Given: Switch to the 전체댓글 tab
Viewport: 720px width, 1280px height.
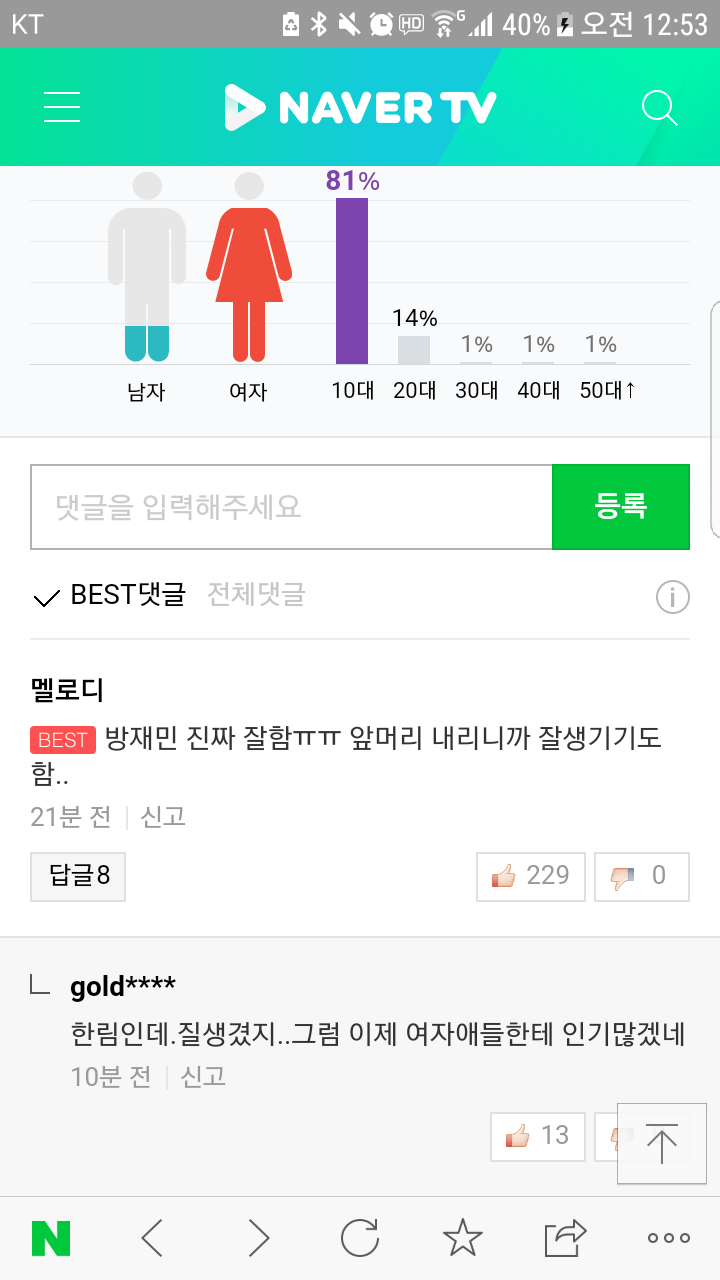Looking at the screenshot, I should pos(256,596).
